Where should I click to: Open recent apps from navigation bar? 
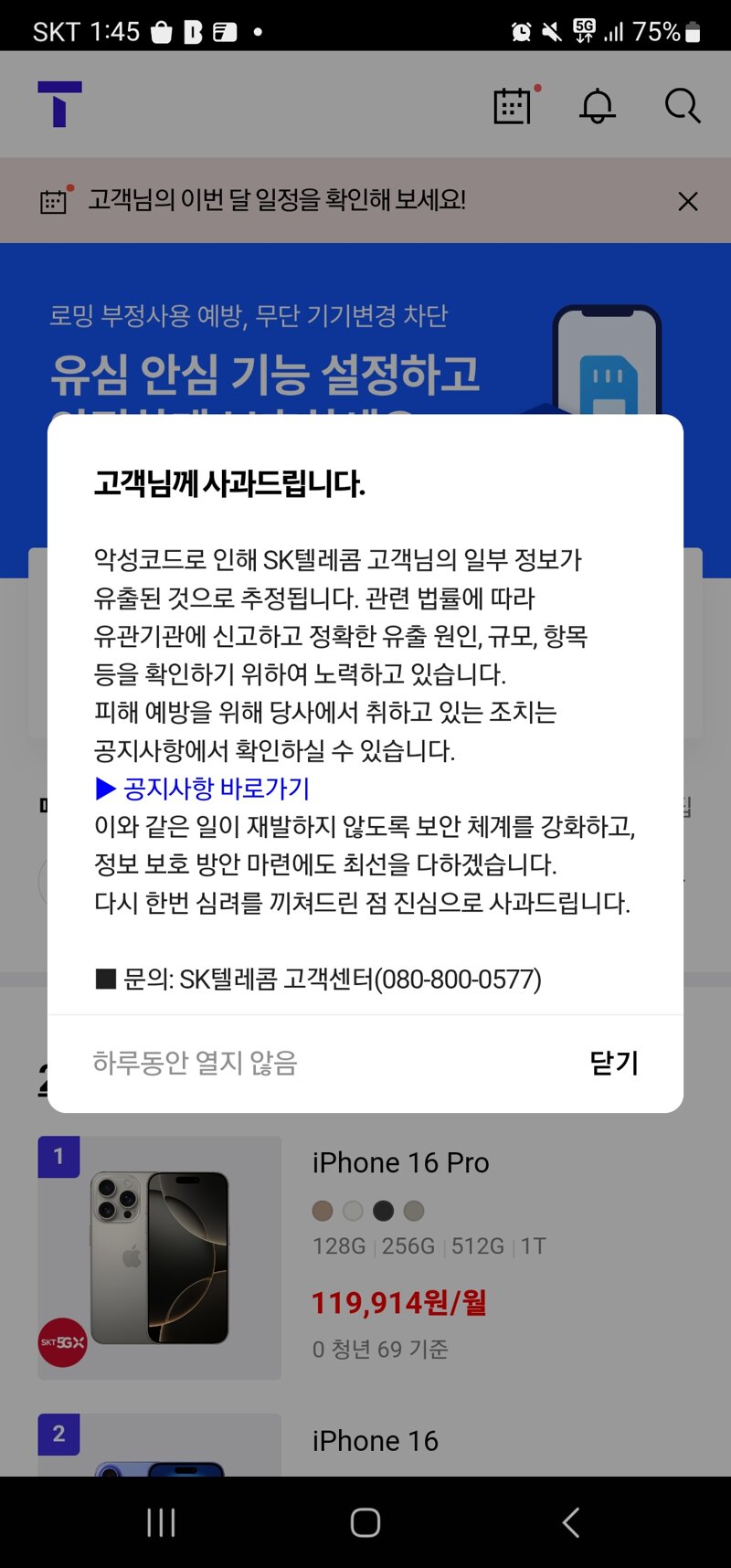tap(161, 1522)
